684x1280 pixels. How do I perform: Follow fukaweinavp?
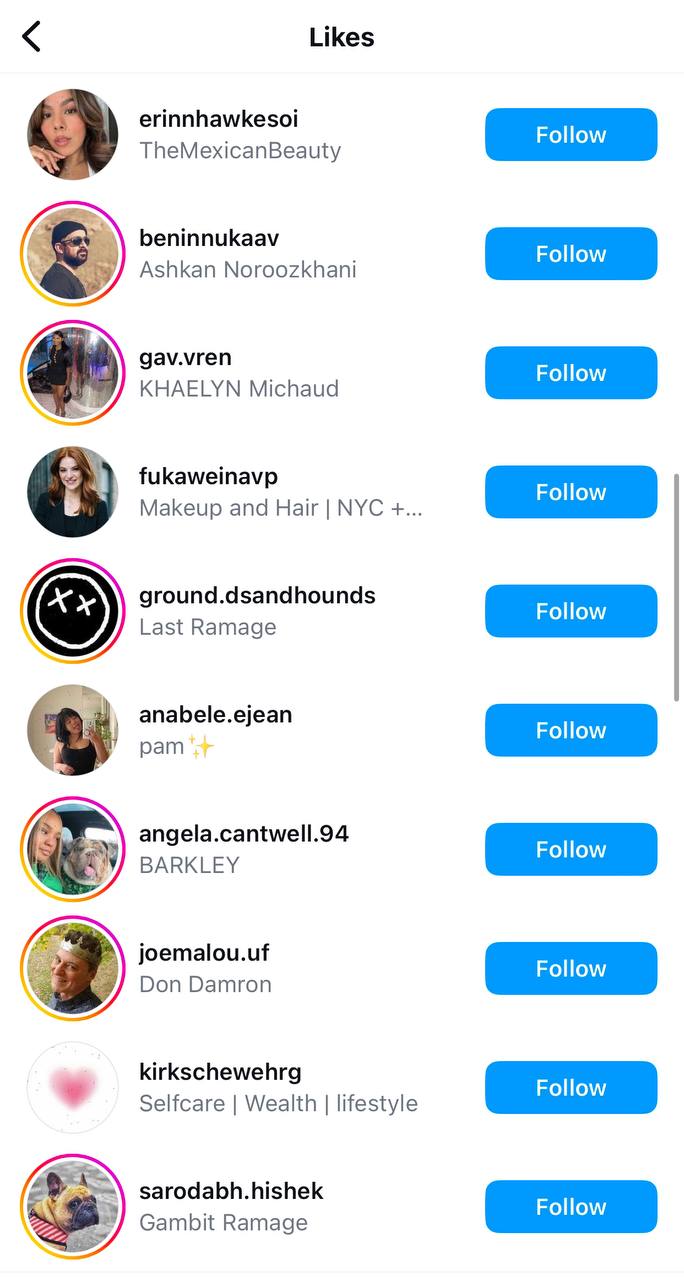pyautogui.click(x=570, y=492)
